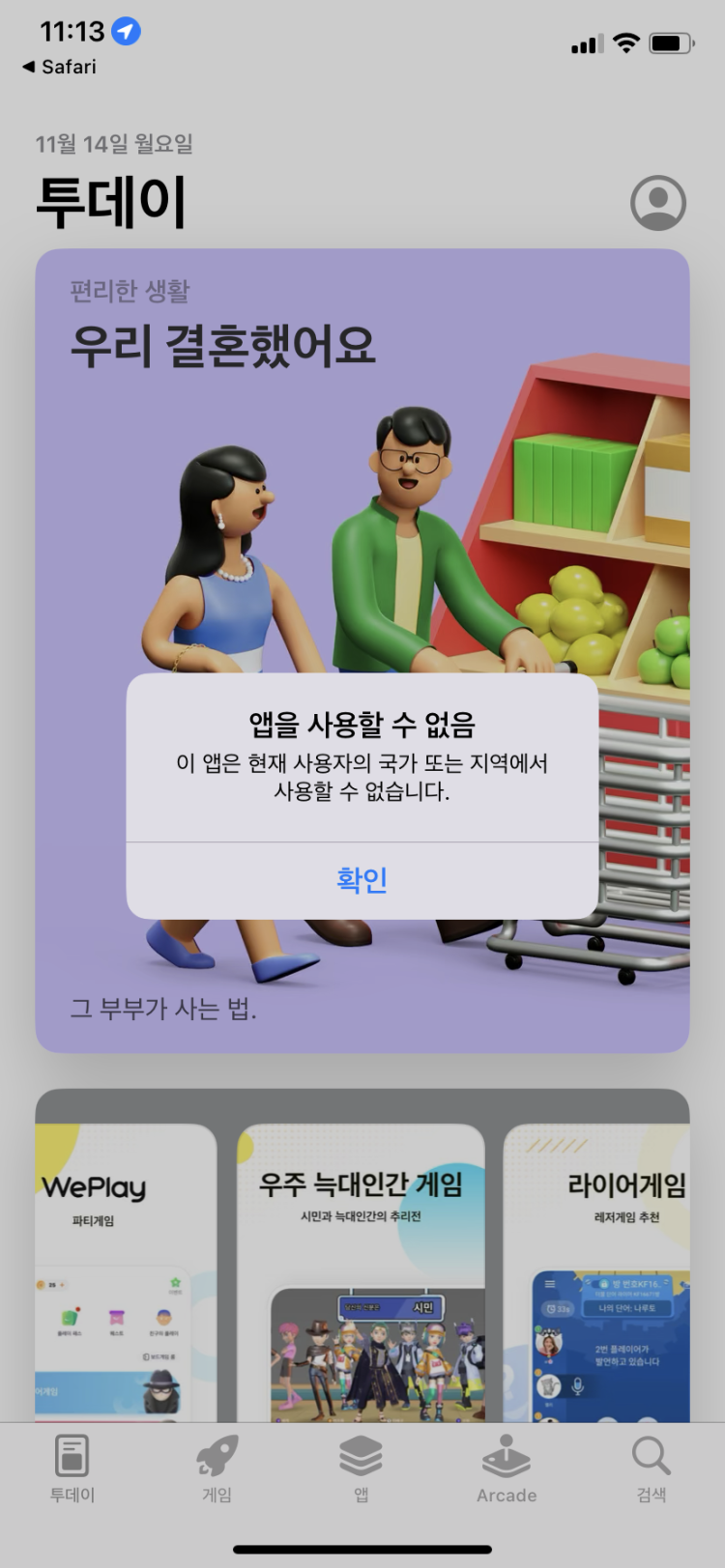Switch to the 앱 tab

point(361,1468)
